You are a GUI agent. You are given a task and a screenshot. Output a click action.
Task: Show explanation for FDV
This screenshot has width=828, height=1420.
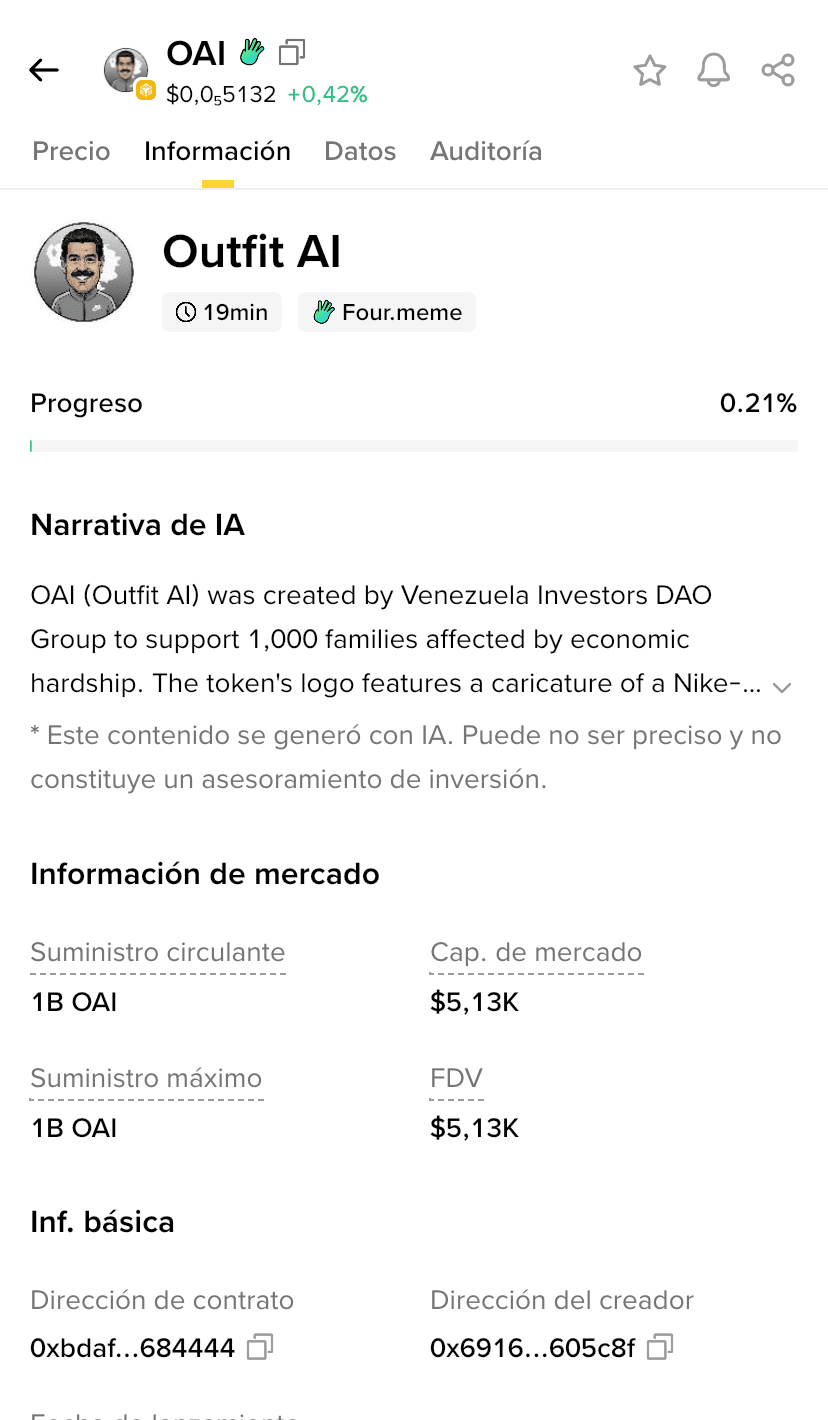[456, 1079]
